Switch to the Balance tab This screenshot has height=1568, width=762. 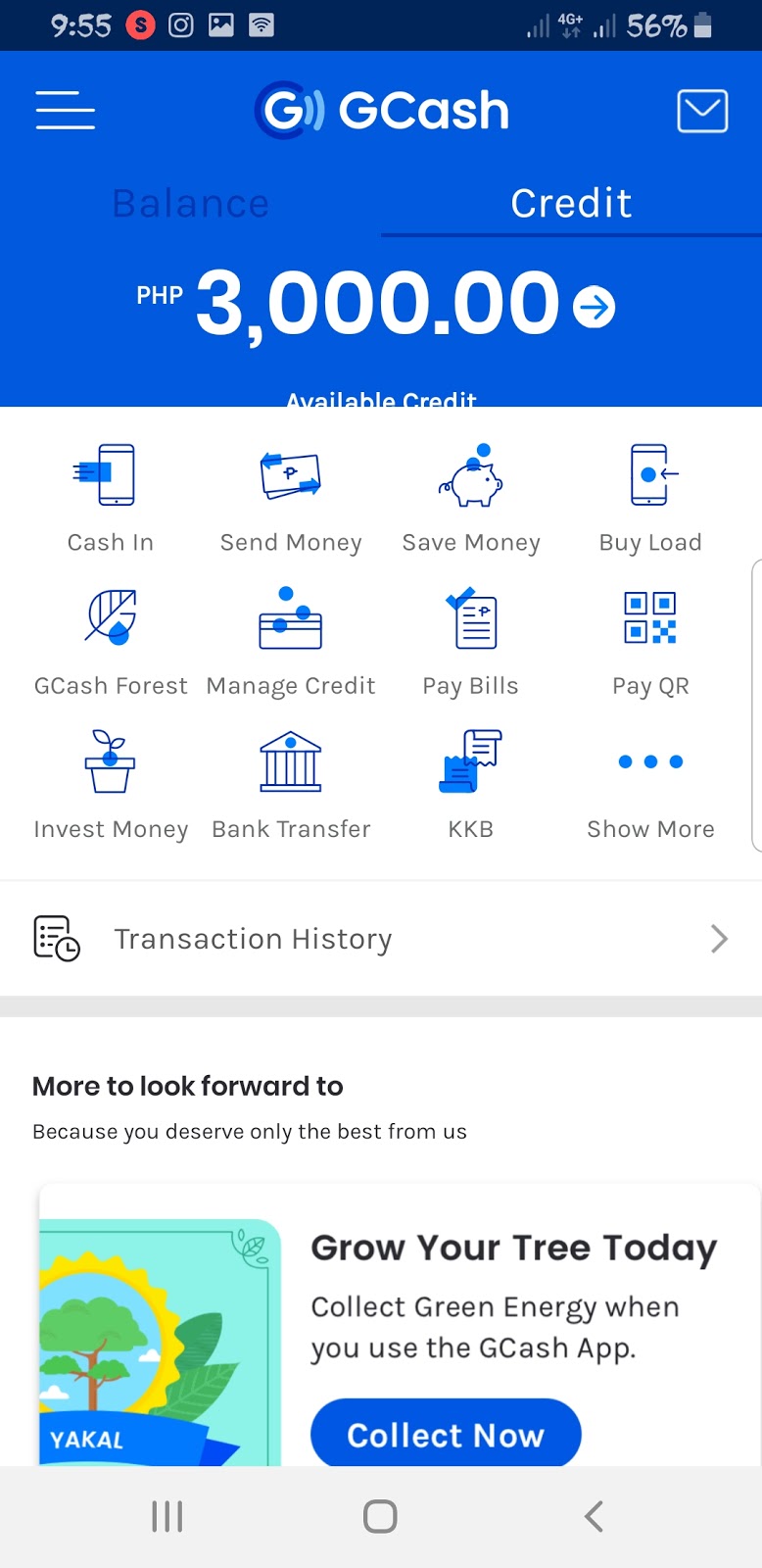[191, 203]
